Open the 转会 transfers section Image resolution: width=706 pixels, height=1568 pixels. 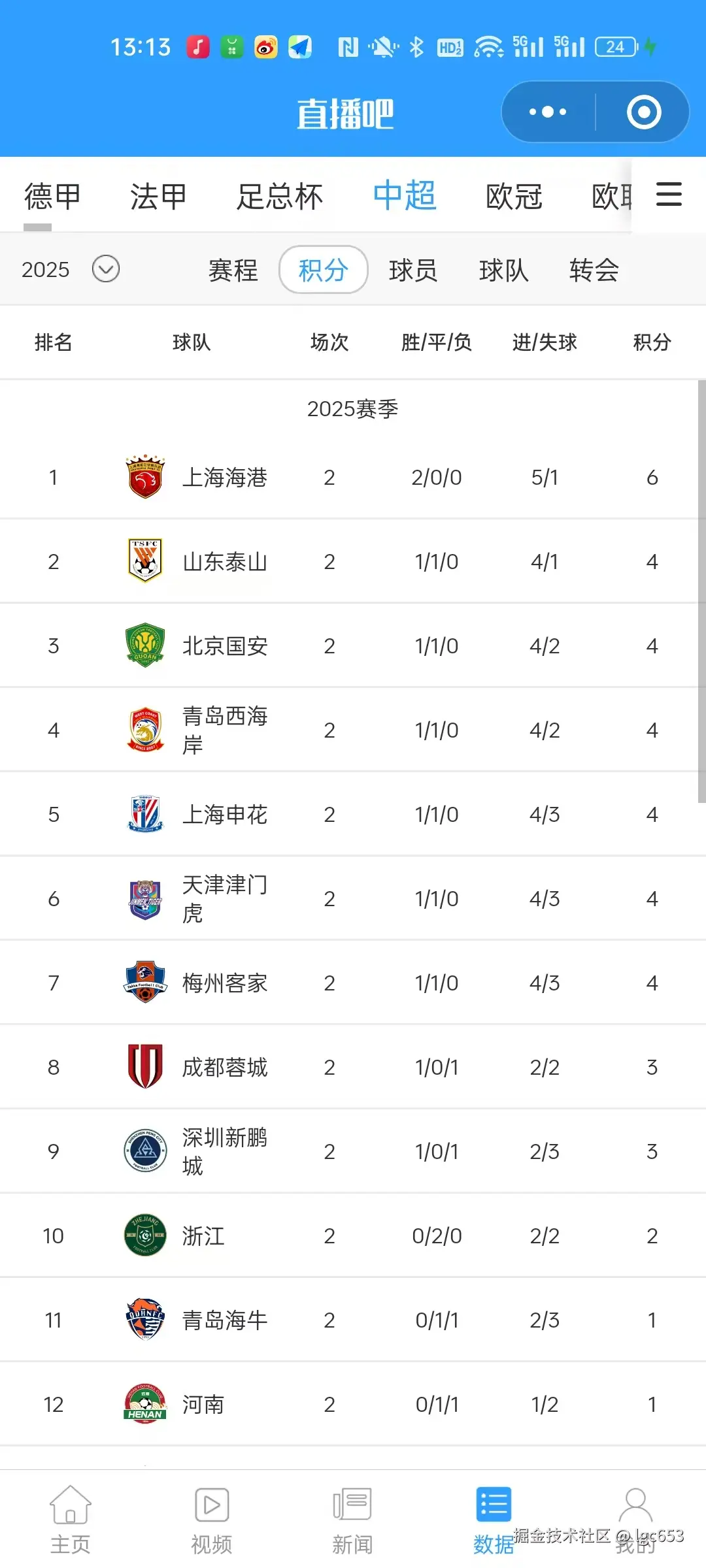pos(594,270)
